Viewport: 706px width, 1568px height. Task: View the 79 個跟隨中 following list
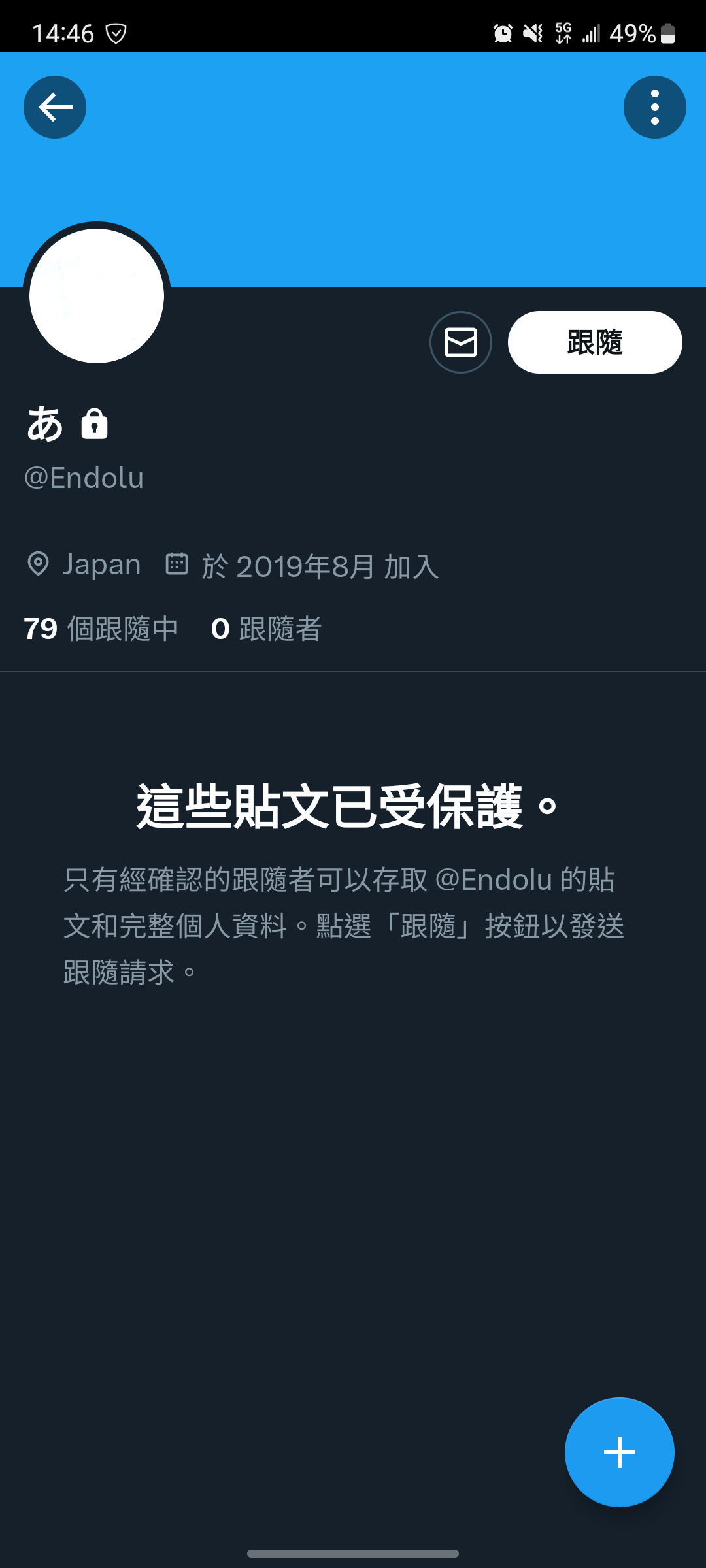pyautogui.click(x=101, y=629)
